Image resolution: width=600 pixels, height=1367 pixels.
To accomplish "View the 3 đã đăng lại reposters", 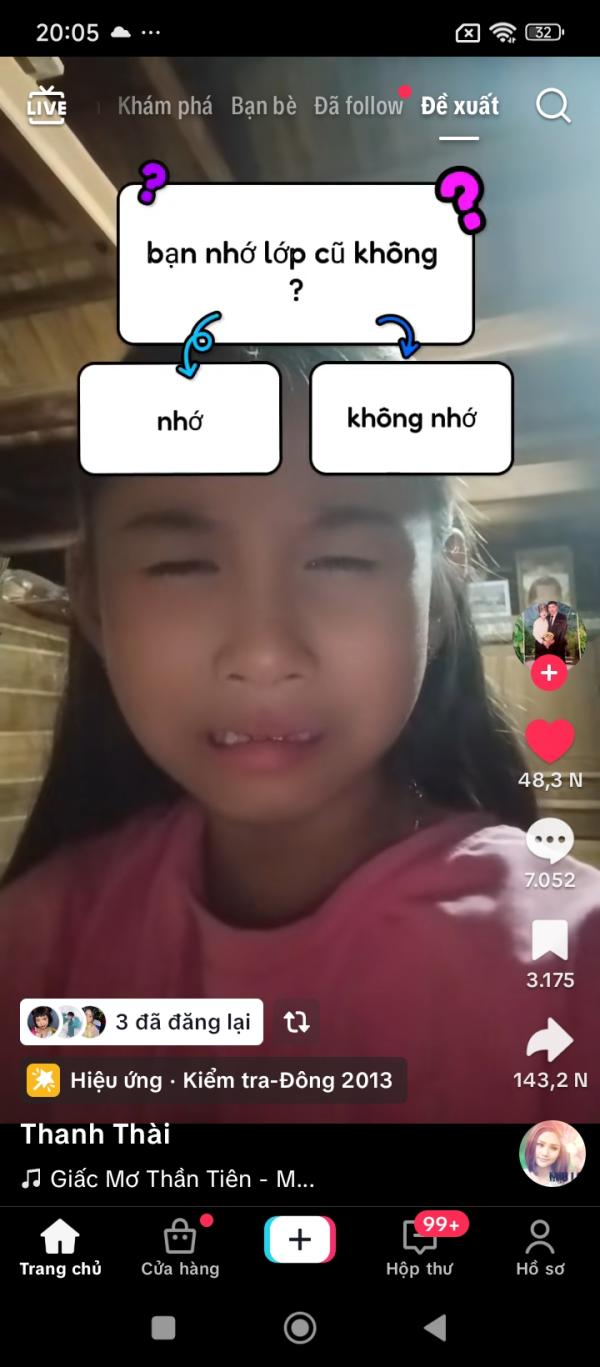I will 141,1022.
